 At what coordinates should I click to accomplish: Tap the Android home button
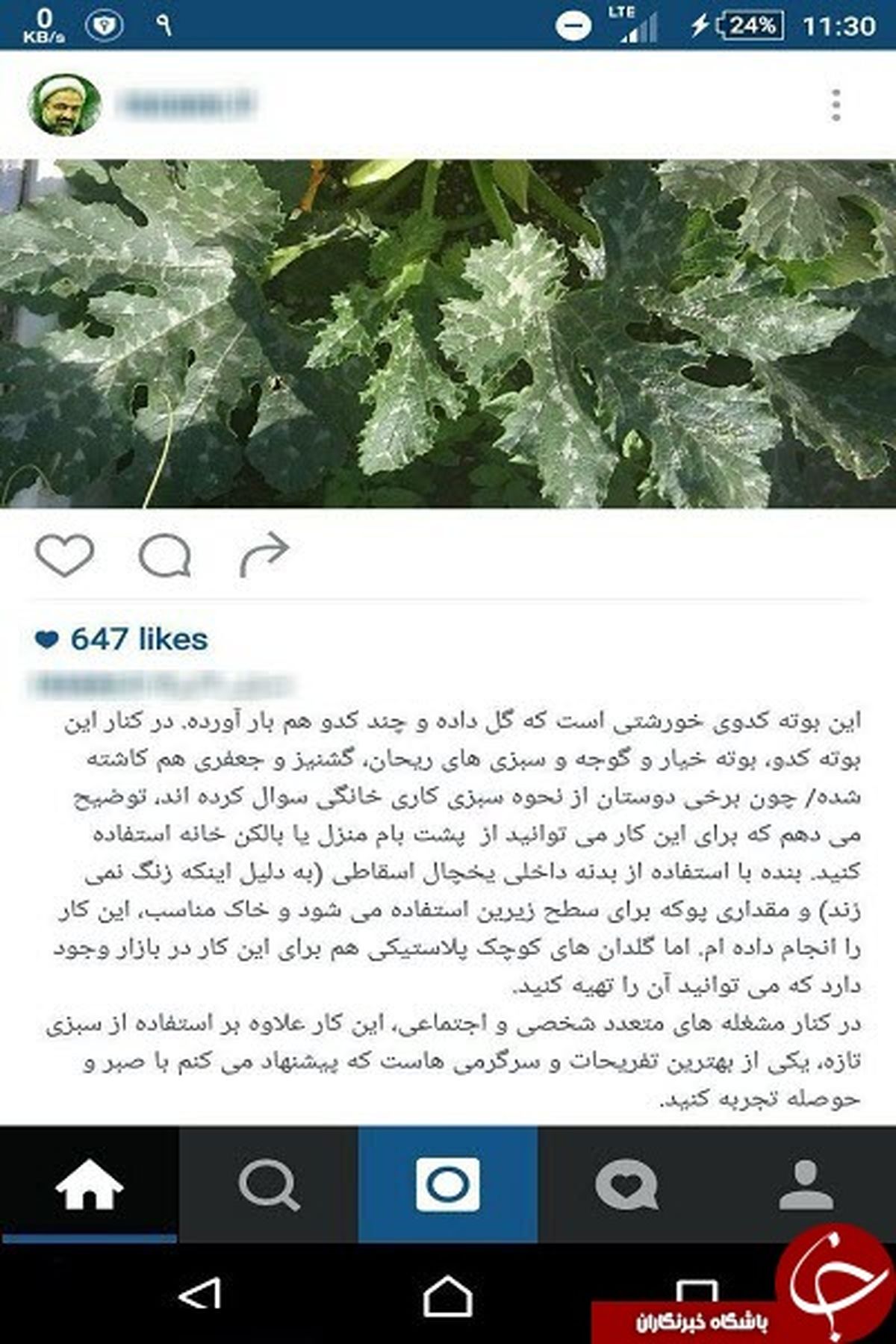[447, 1296]
